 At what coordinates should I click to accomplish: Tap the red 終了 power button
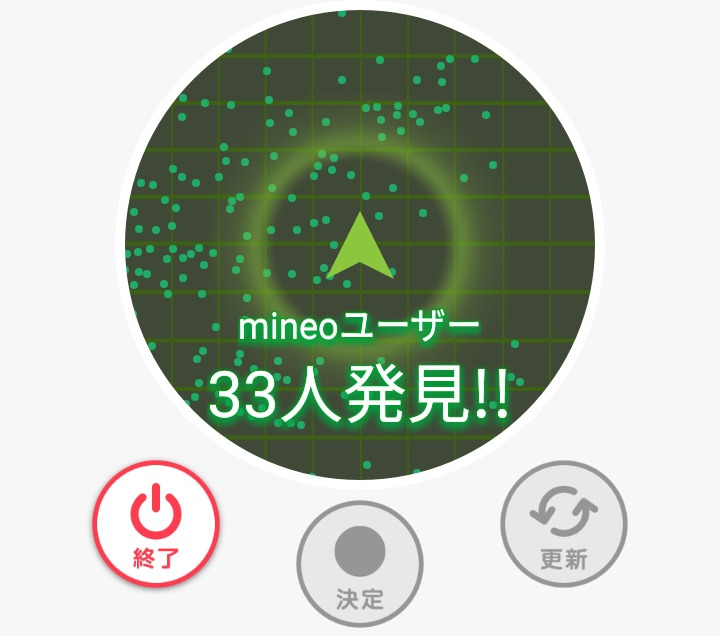[156, 524]
